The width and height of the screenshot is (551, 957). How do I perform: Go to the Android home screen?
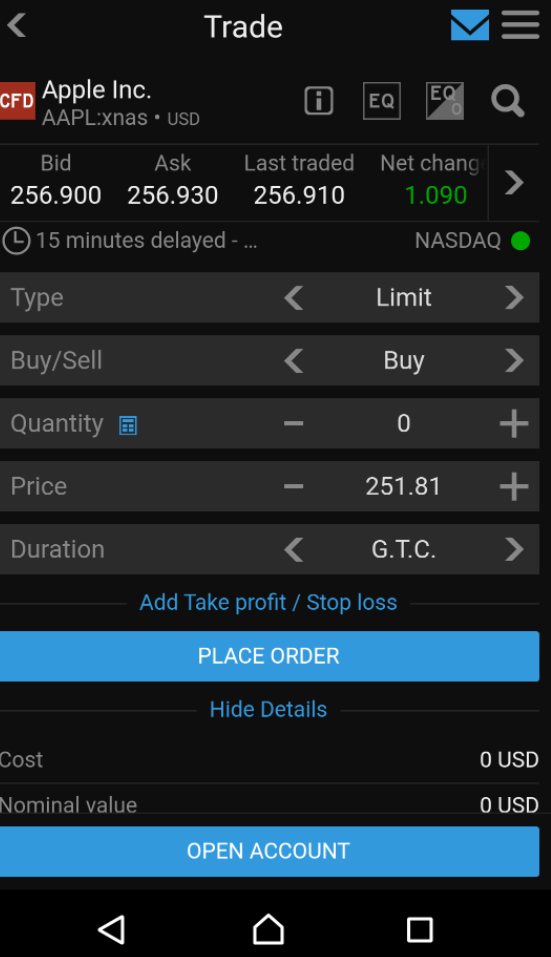pos(268,930)
